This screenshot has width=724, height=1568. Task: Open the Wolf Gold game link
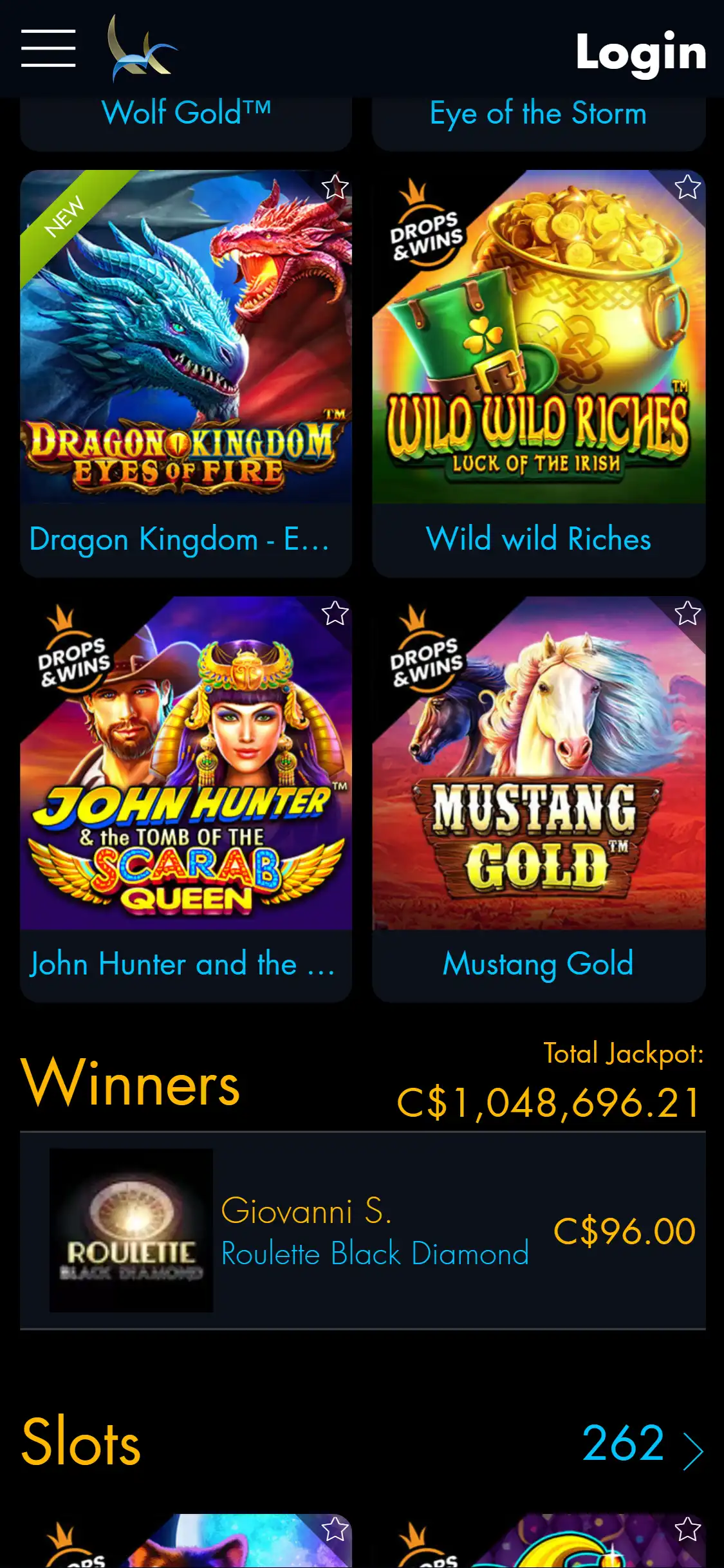tap(187, 113)
